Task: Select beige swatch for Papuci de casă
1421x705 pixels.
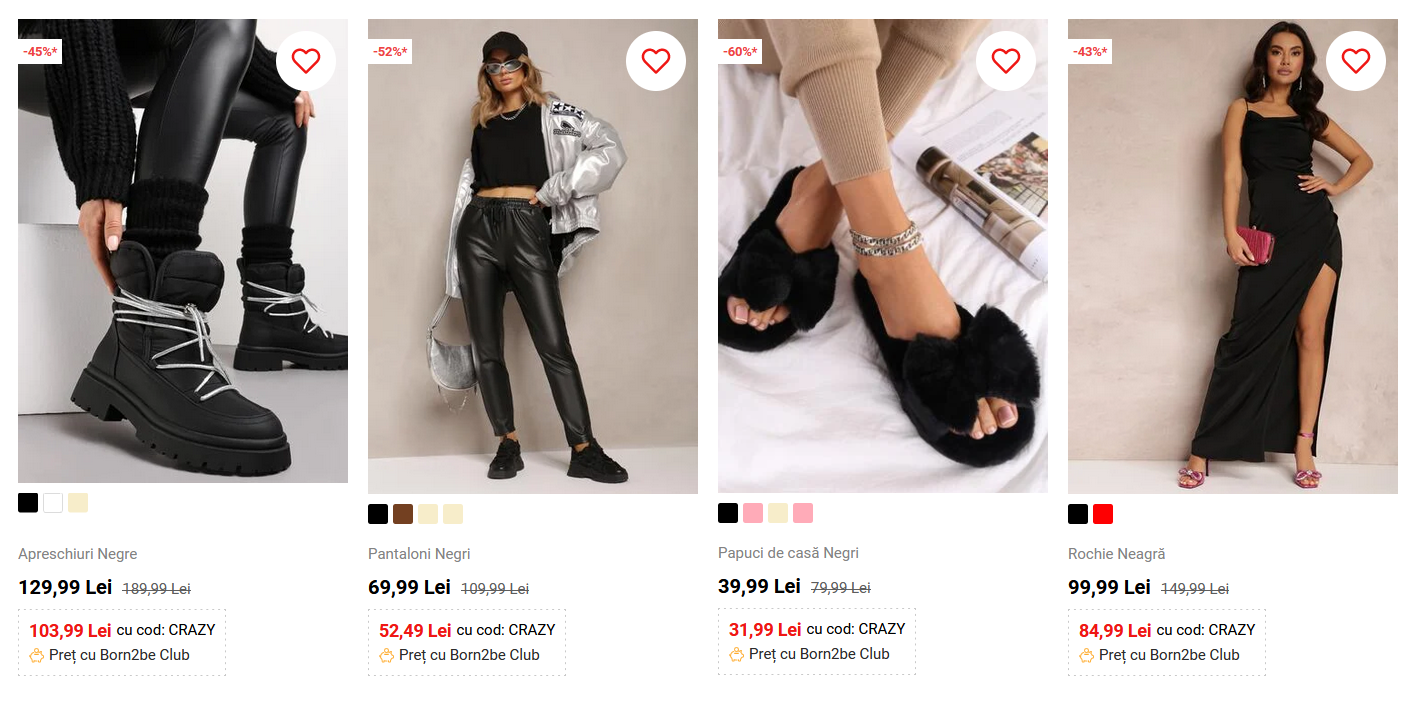Action: (778, 513)
